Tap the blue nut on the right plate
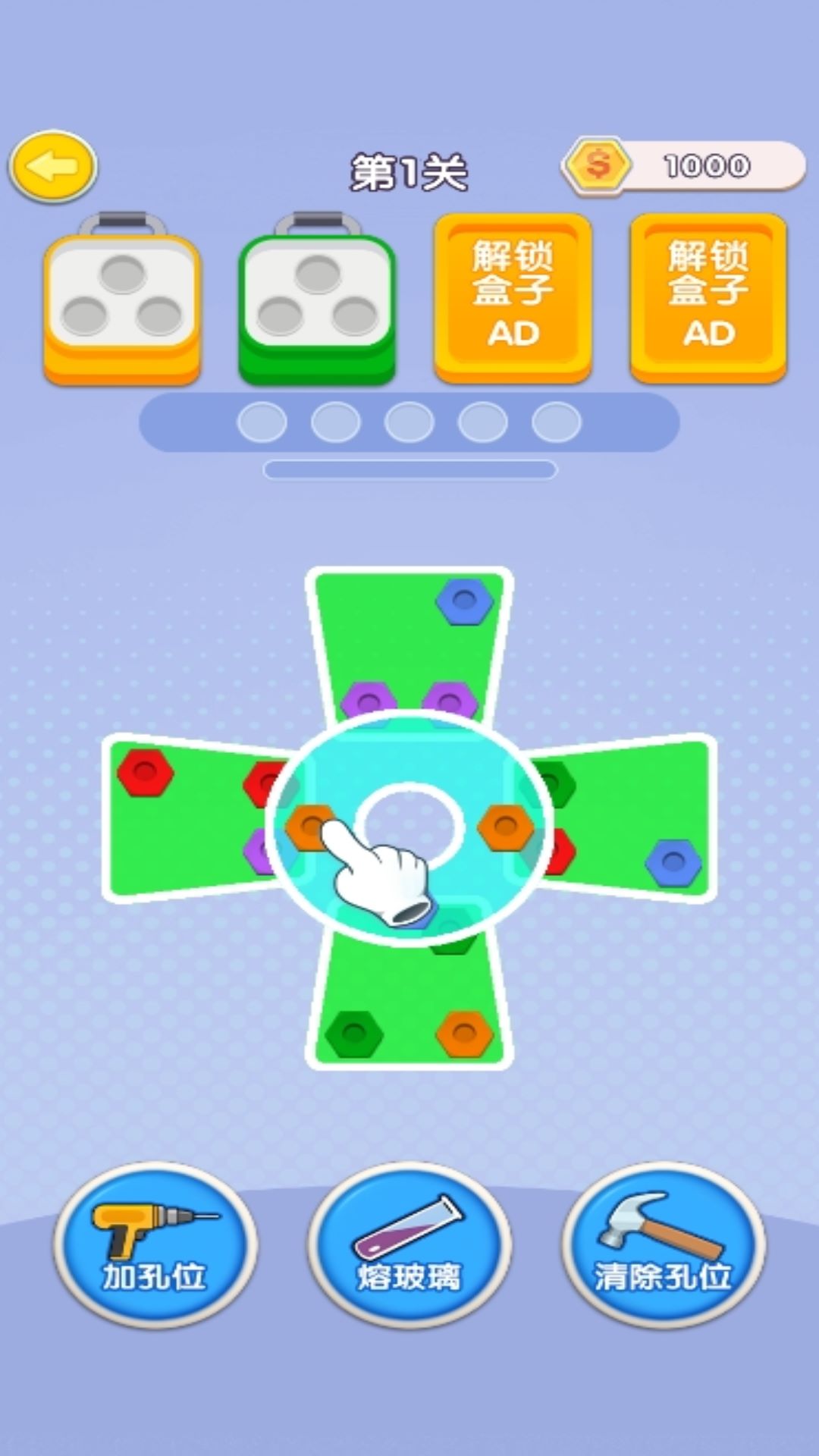The width and height of the screenshot is (819, 1456). (673, 862)
